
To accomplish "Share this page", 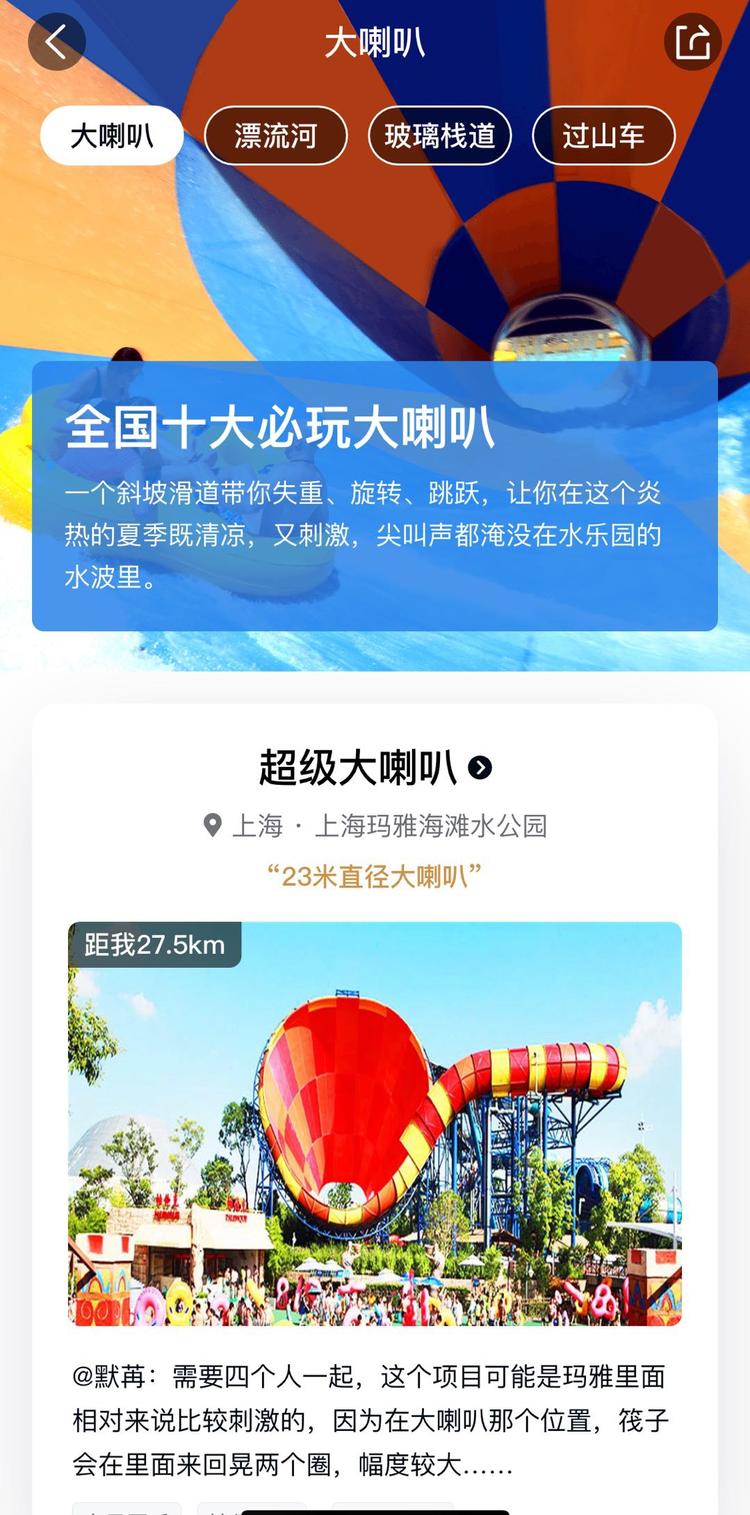I will point(692,42).
